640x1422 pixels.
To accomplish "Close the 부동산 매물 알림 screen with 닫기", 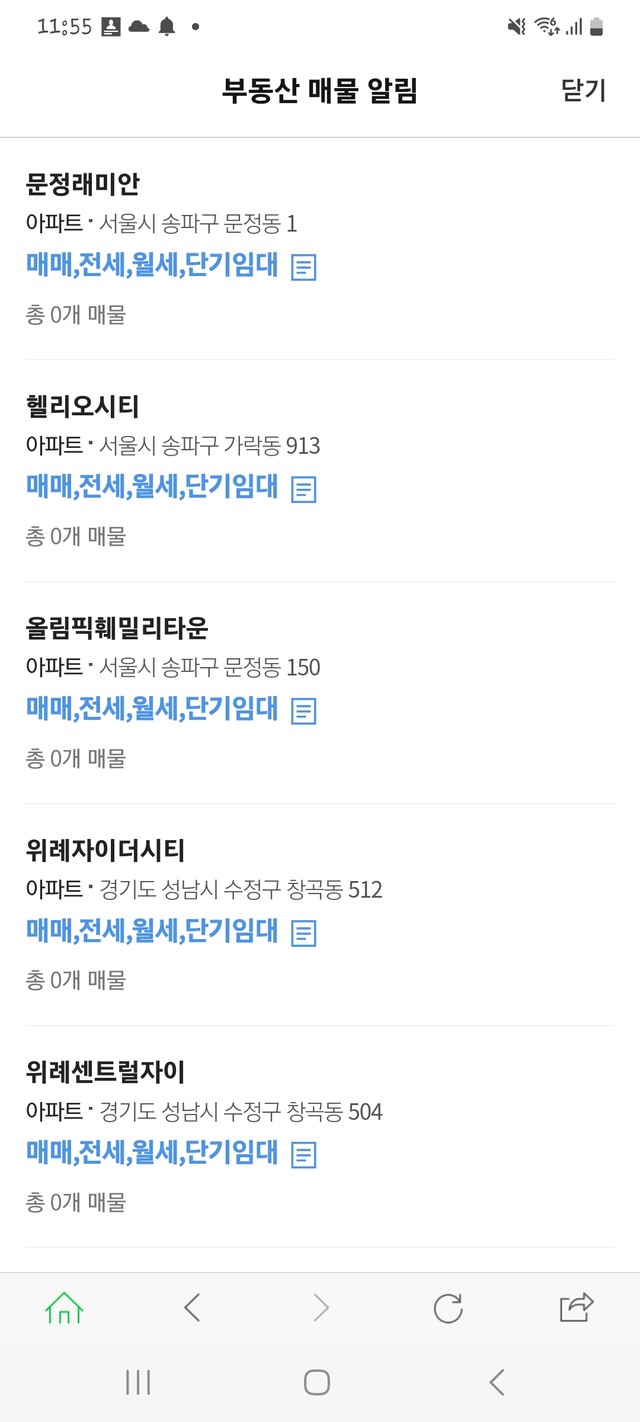I will (584, 90).
